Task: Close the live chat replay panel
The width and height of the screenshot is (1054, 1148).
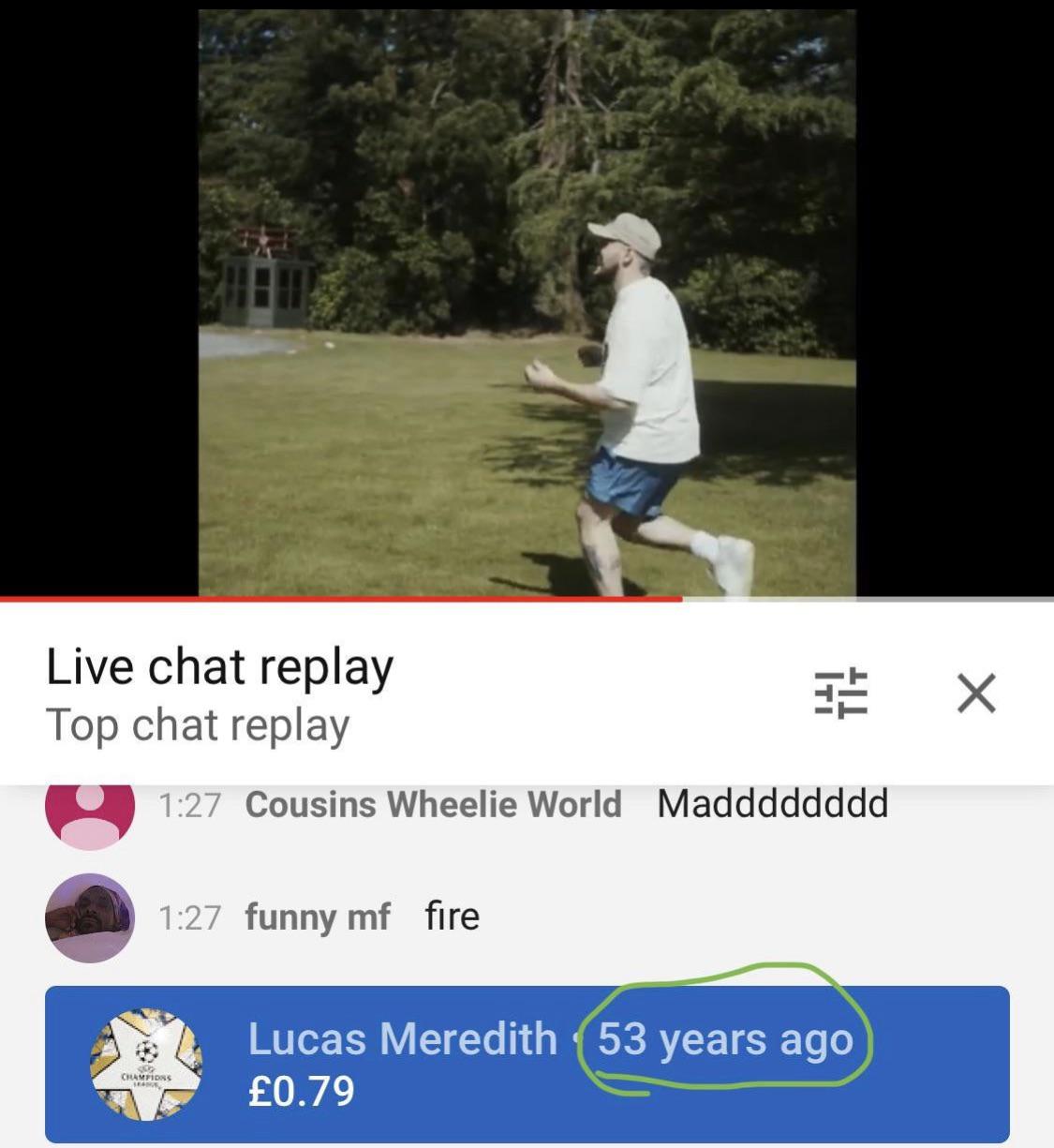Action: click(x=976, y=693)
